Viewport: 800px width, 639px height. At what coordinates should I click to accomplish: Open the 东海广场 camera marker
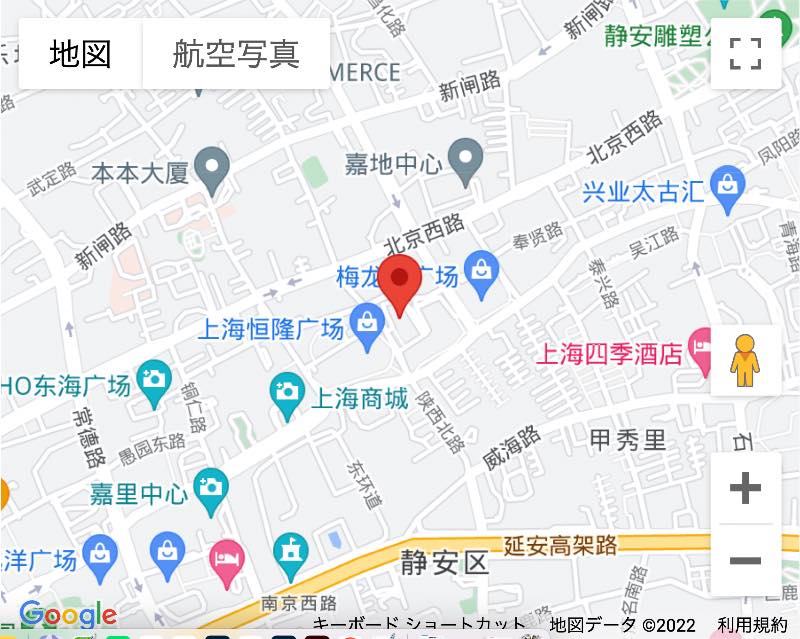(153, 381)
